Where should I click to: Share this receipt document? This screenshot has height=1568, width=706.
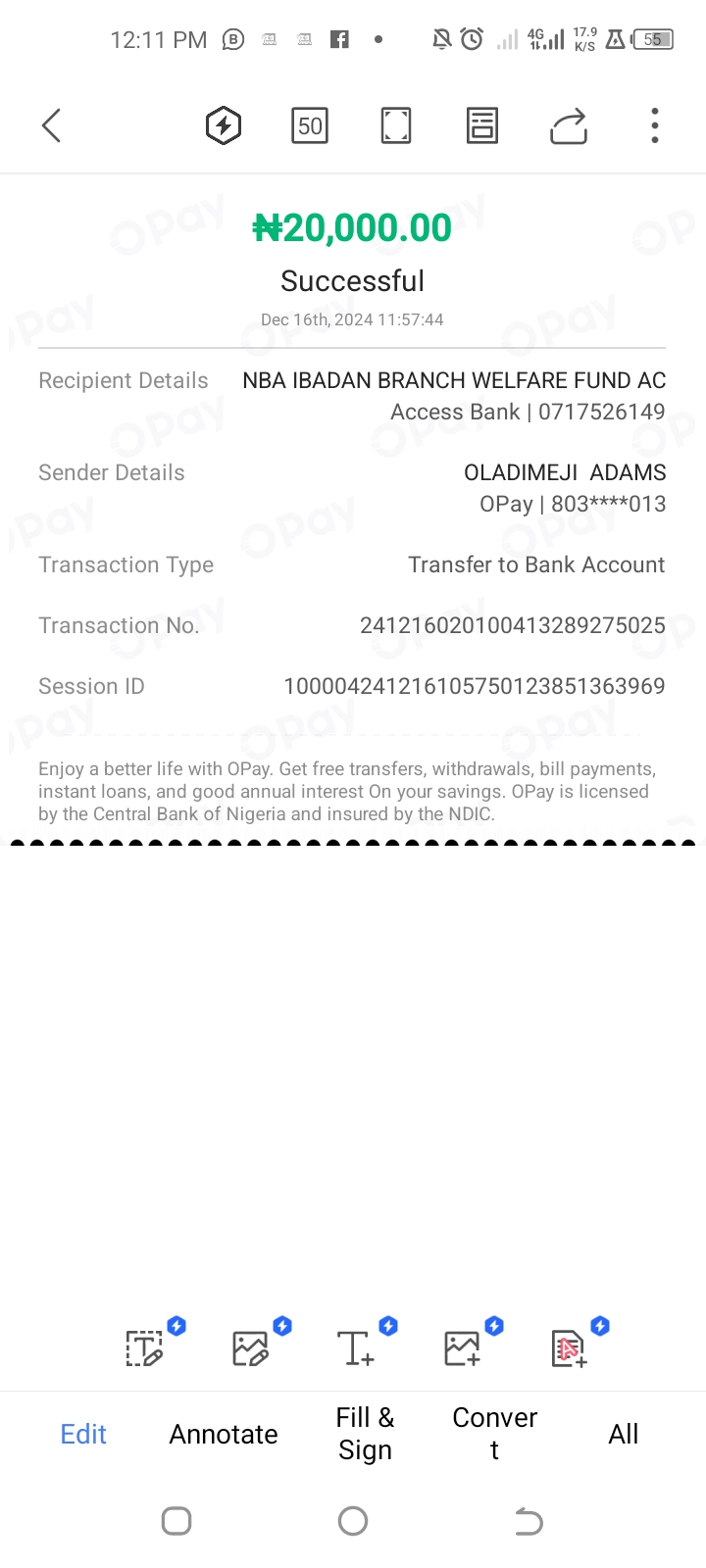click(x=569, y=125)
